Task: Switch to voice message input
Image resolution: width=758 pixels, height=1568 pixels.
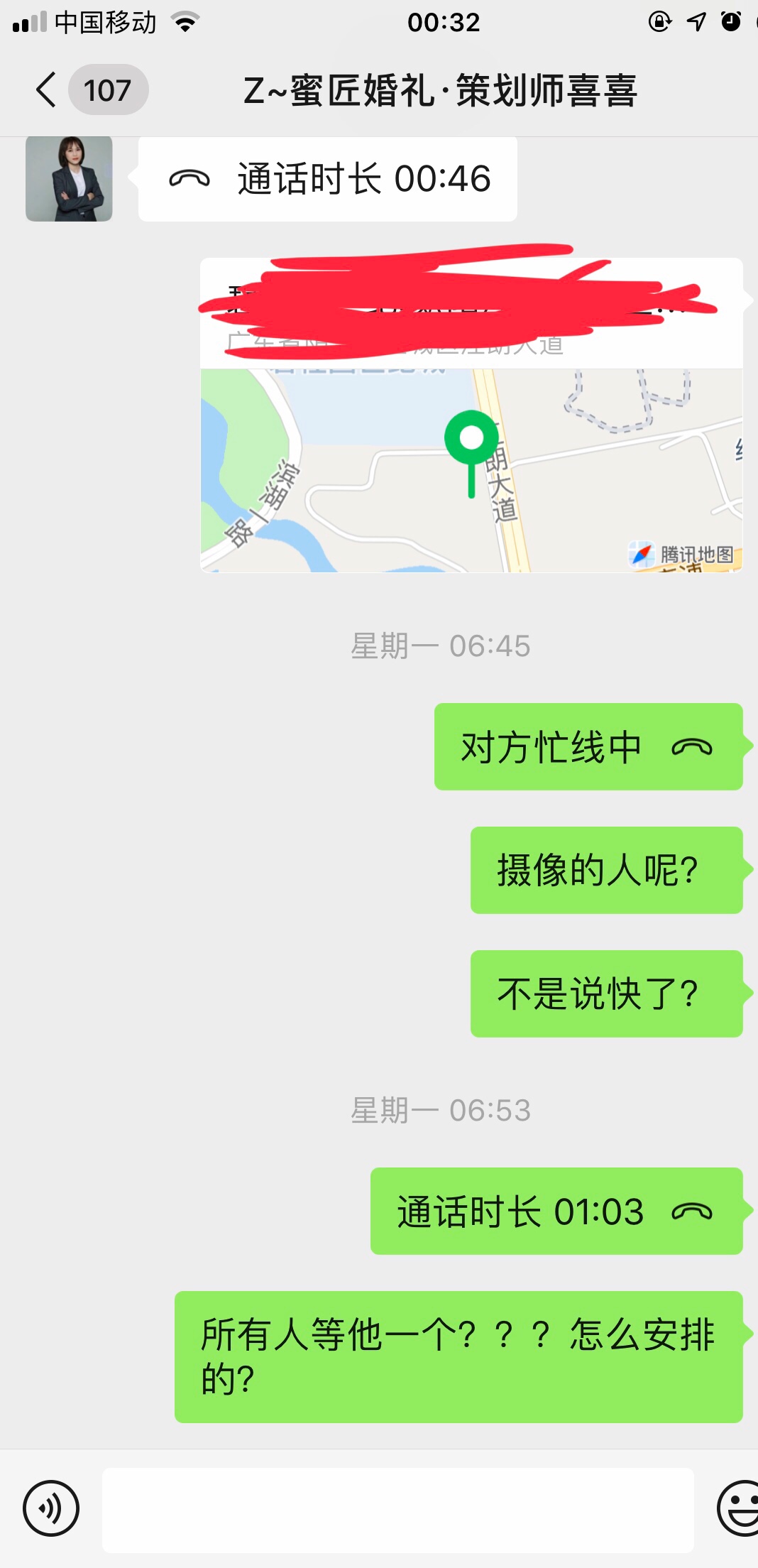Action: tap(51, 1508)
